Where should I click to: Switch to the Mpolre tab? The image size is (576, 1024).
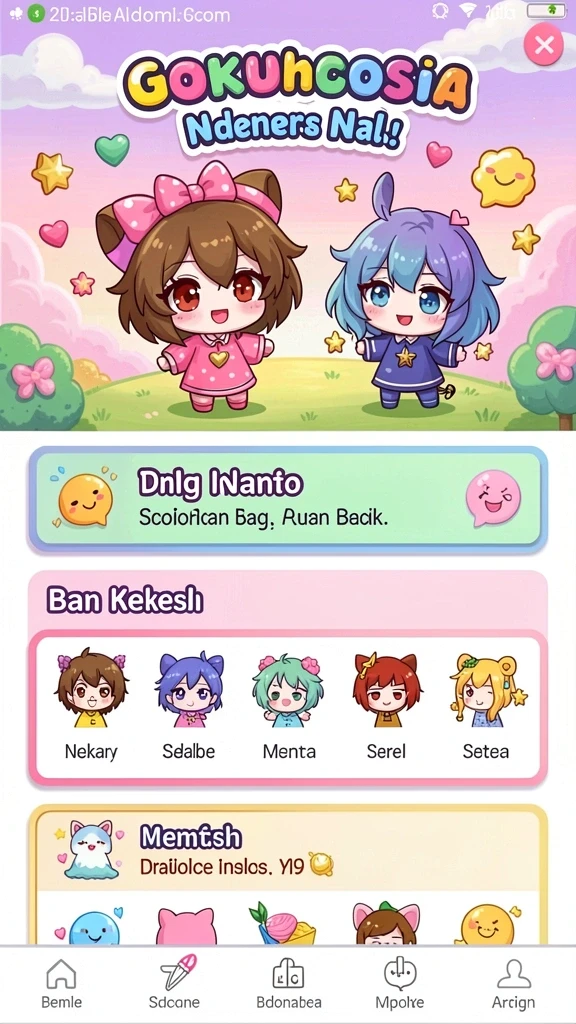[x=400, y=984]
